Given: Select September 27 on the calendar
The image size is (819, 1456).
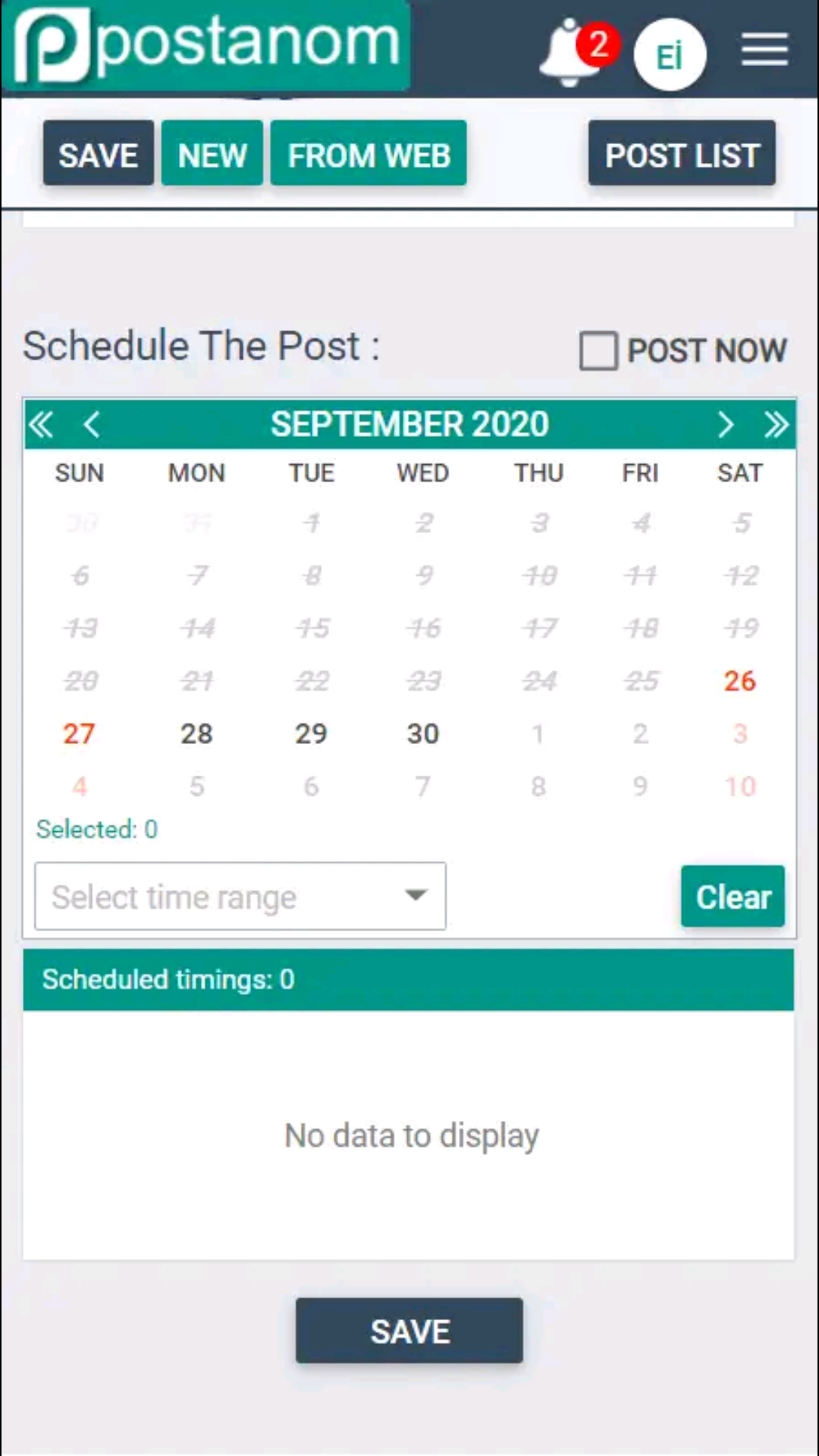Looking at the screenshot, I should tap(79, 734).
